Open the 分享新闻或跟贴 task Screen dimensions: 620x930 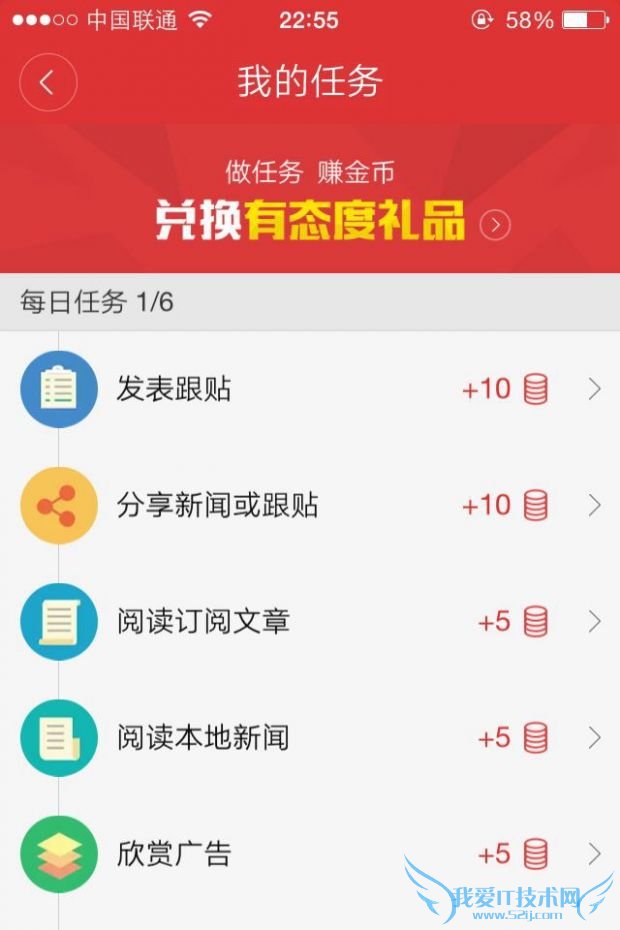click(310, 506)
